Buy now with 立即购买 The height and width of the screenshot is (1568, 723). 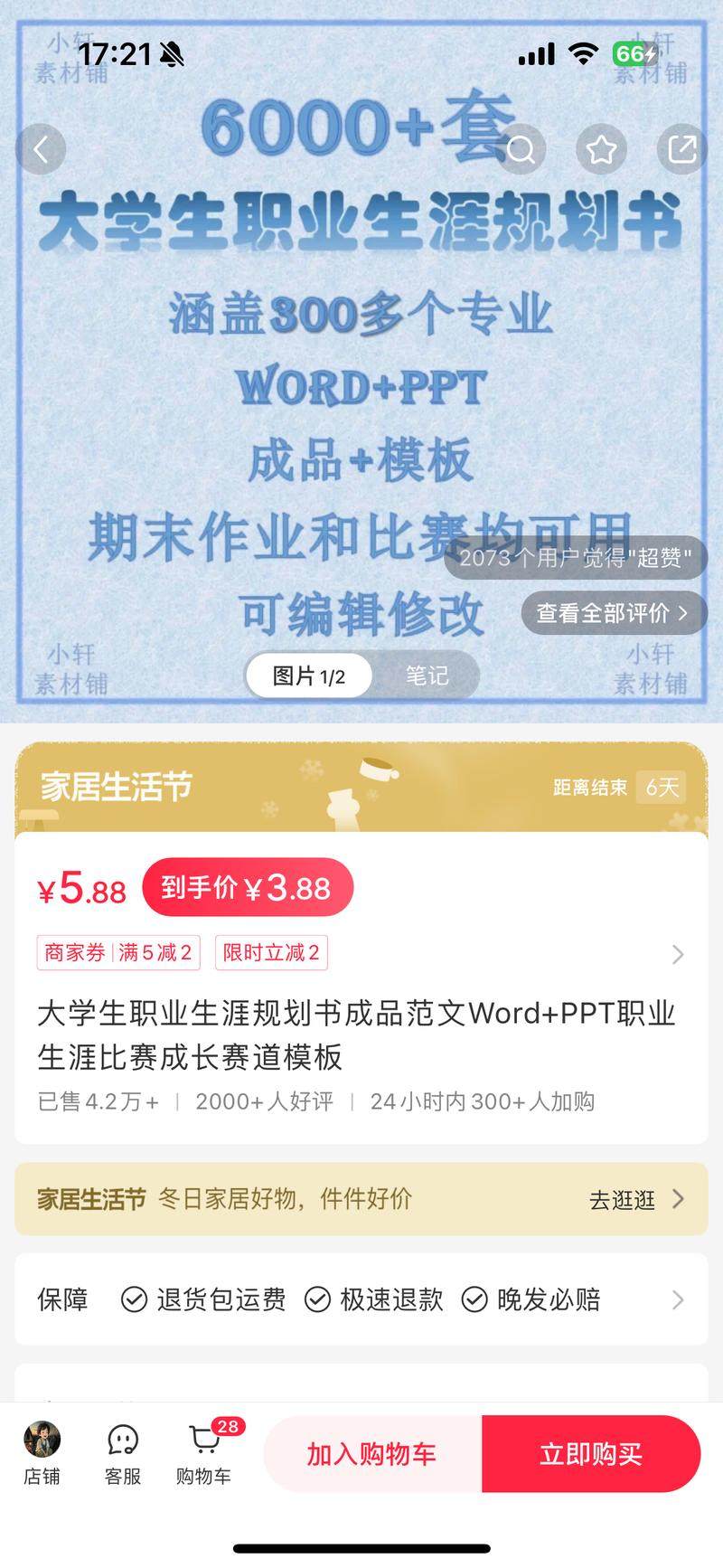click(x=591, y=1454)
